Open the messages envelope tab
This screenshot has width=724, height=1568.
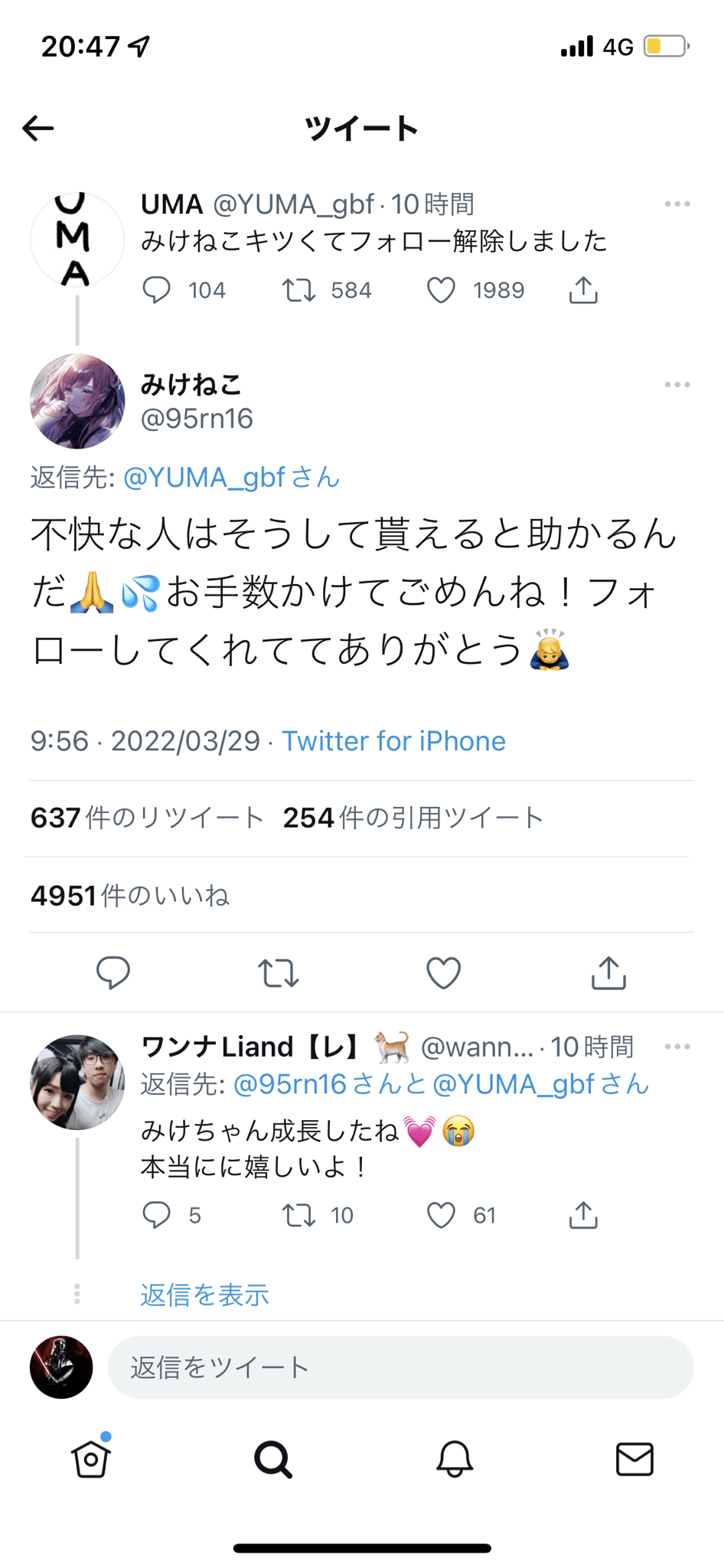pyautogui.click(x=634, y=1459)
